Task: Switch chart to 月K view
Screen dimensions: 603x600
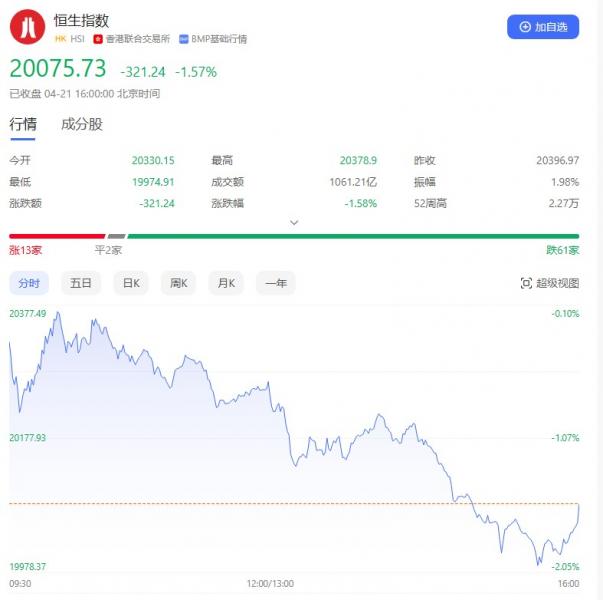Action: pyautogui.click(x=227, y=283)
